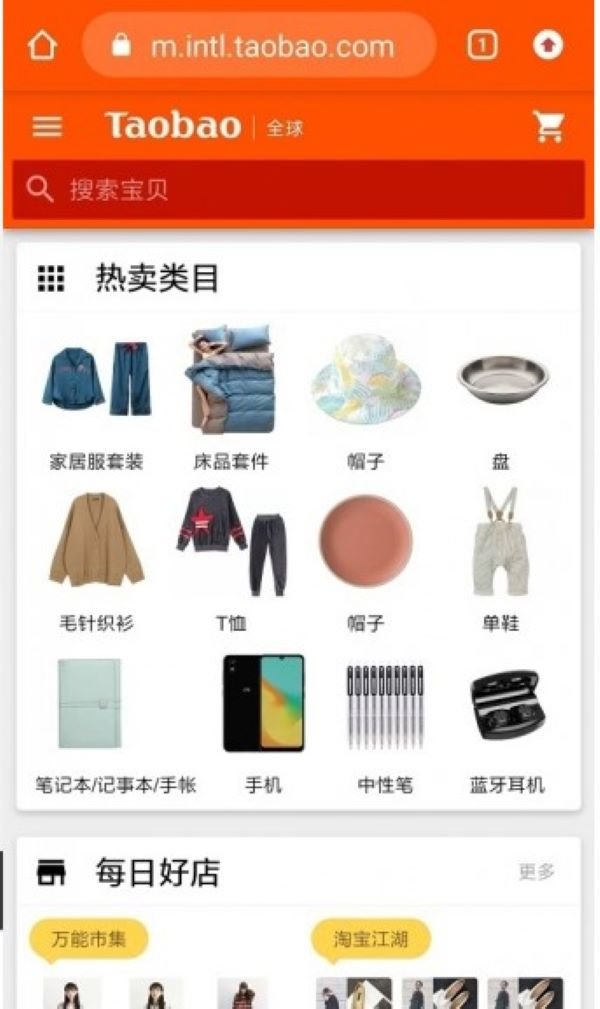Open the 淘宝江湖 shop

(371, 938)
